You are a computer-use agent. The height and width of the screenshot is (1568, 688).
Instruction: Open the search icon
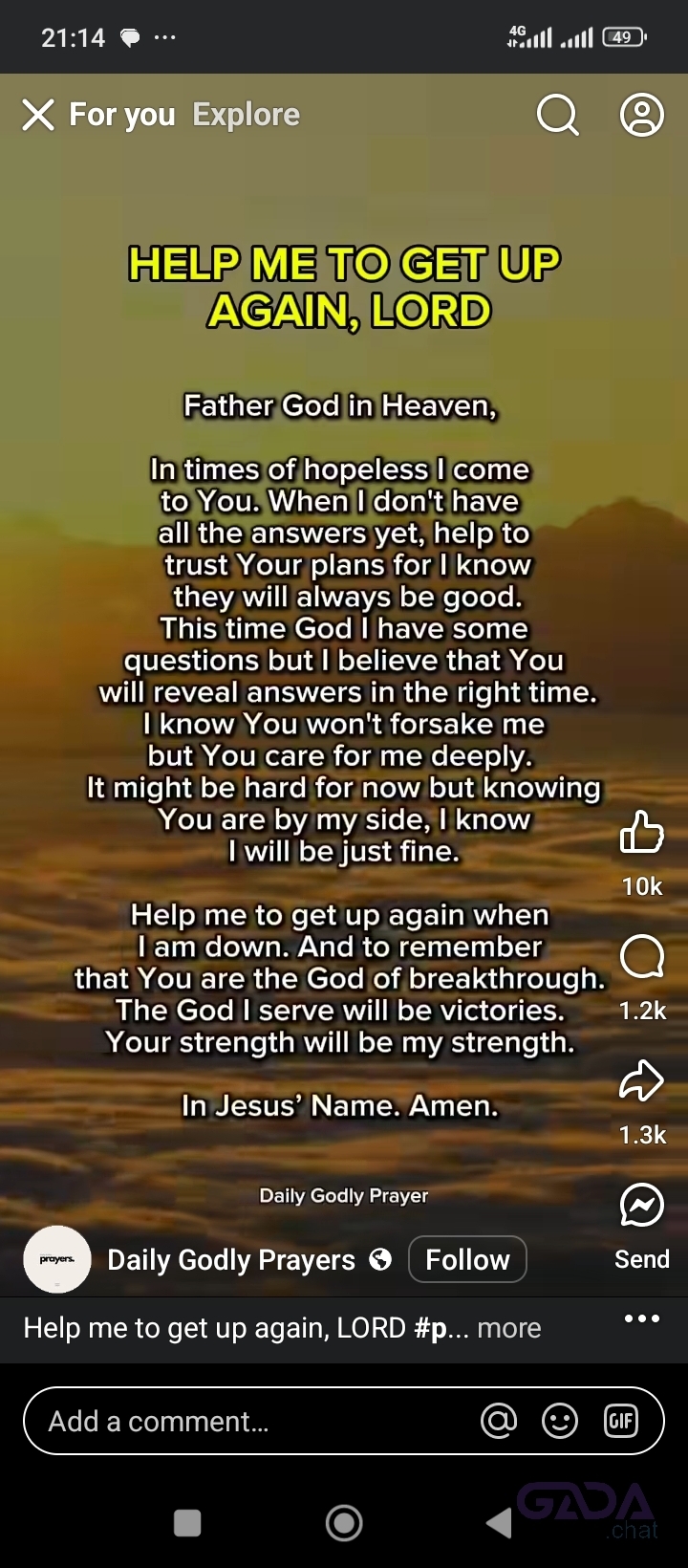558,115
